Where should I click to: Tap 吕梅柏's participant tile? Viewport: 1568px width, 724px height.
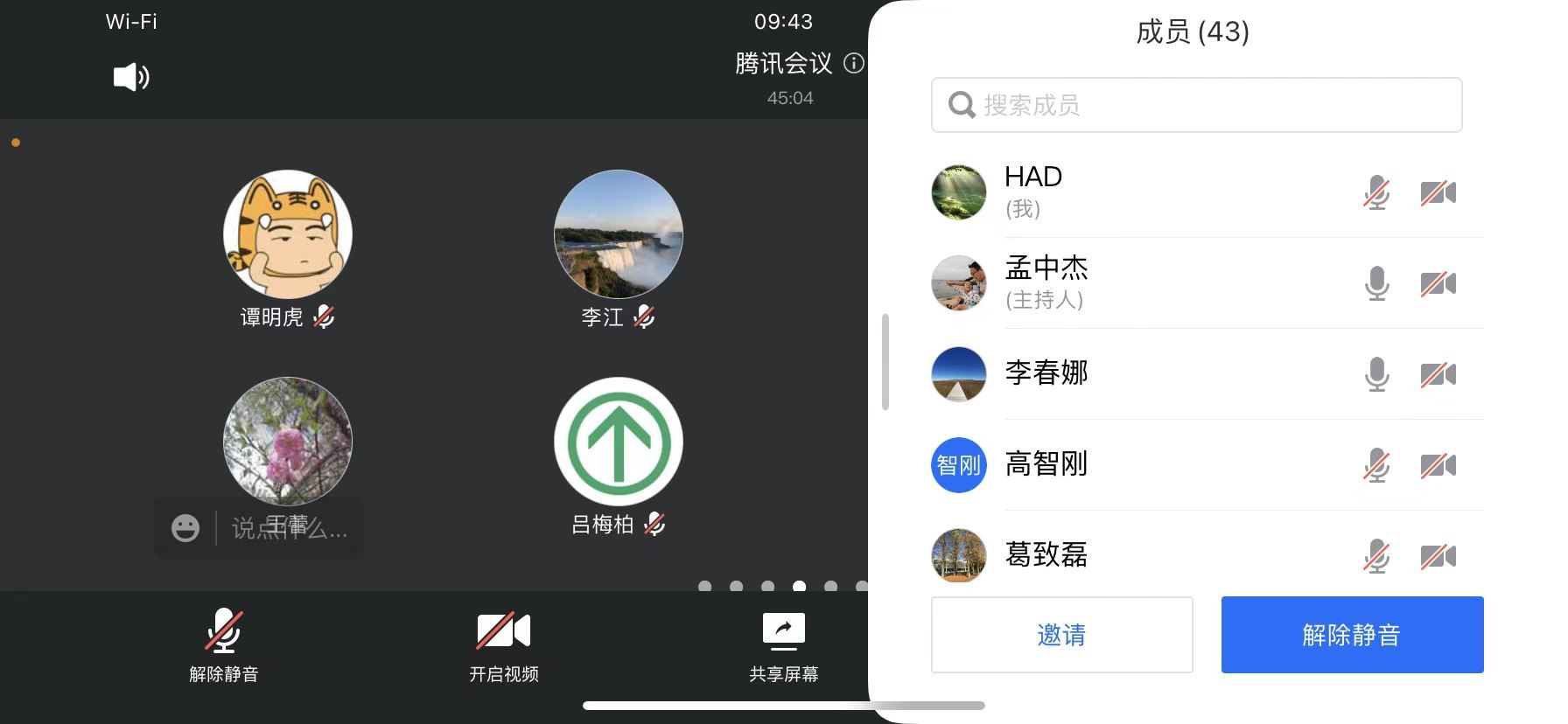(618, 442)
